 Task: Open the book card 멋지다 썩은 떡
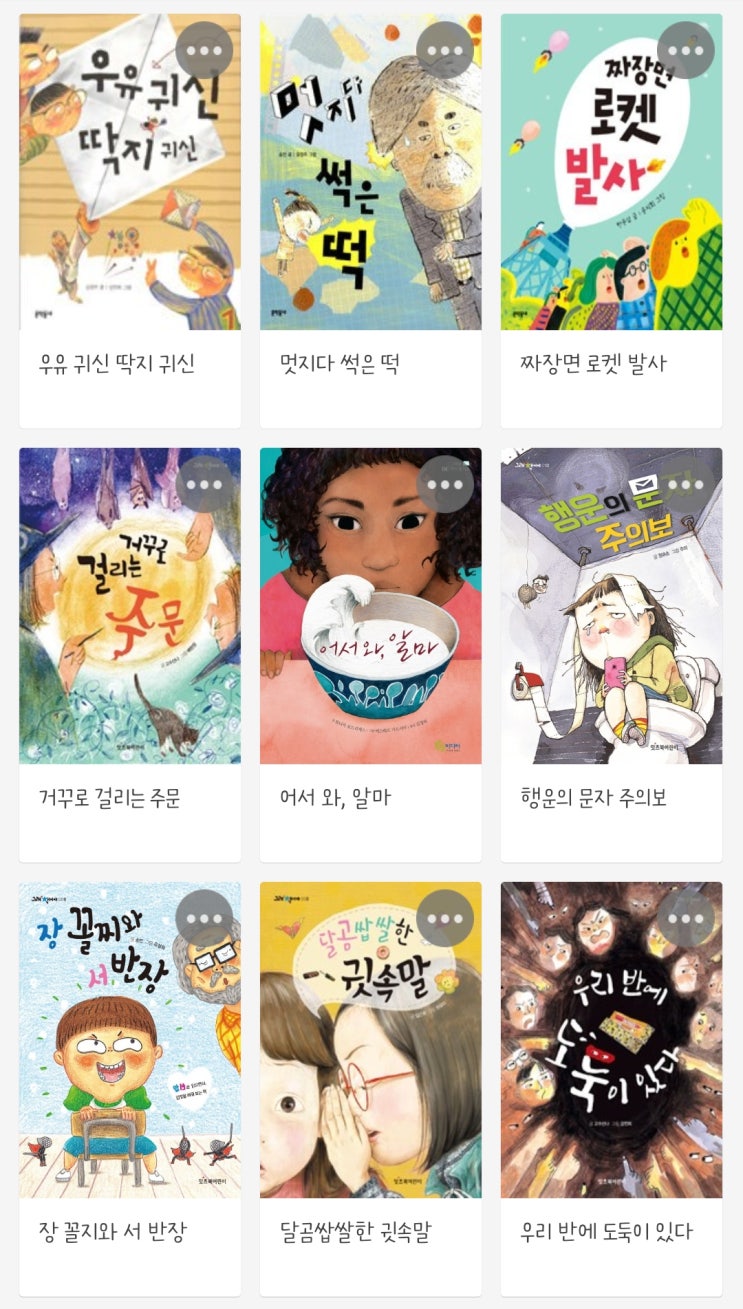371,220
